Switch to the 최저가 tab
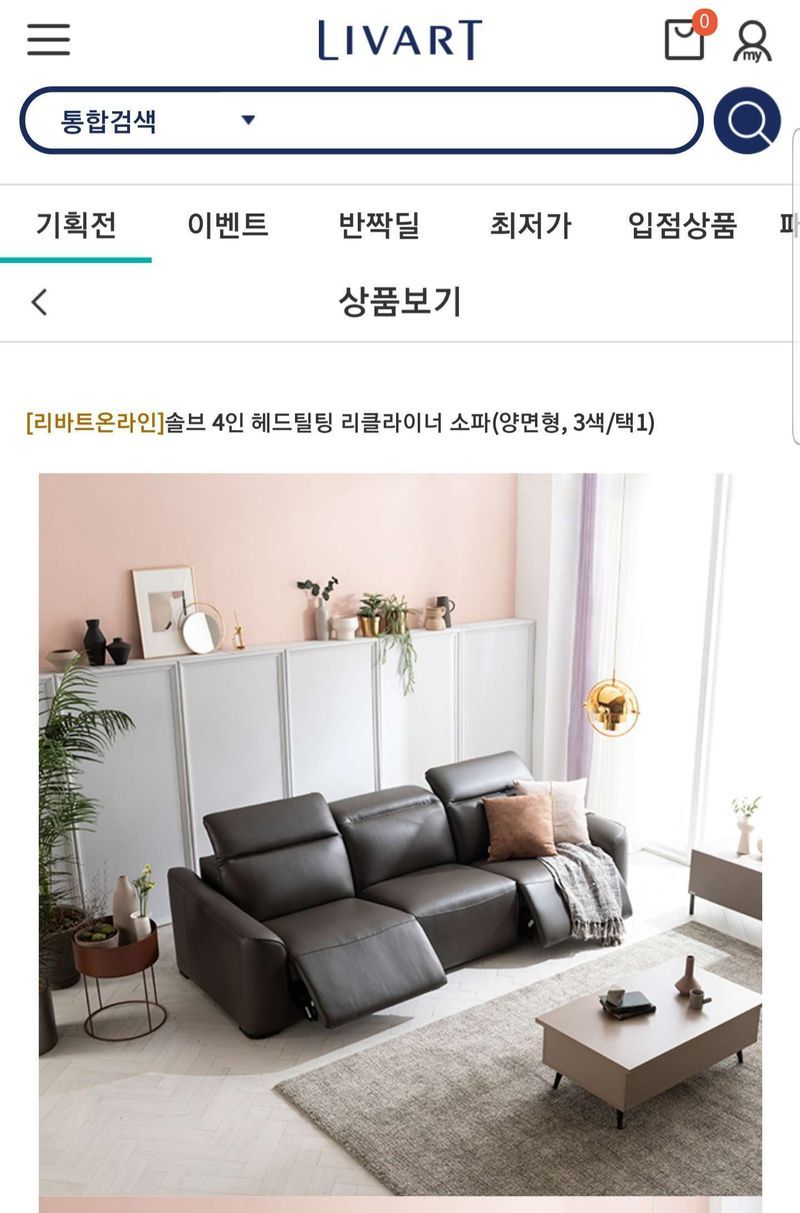 click(x=530, y=224)
